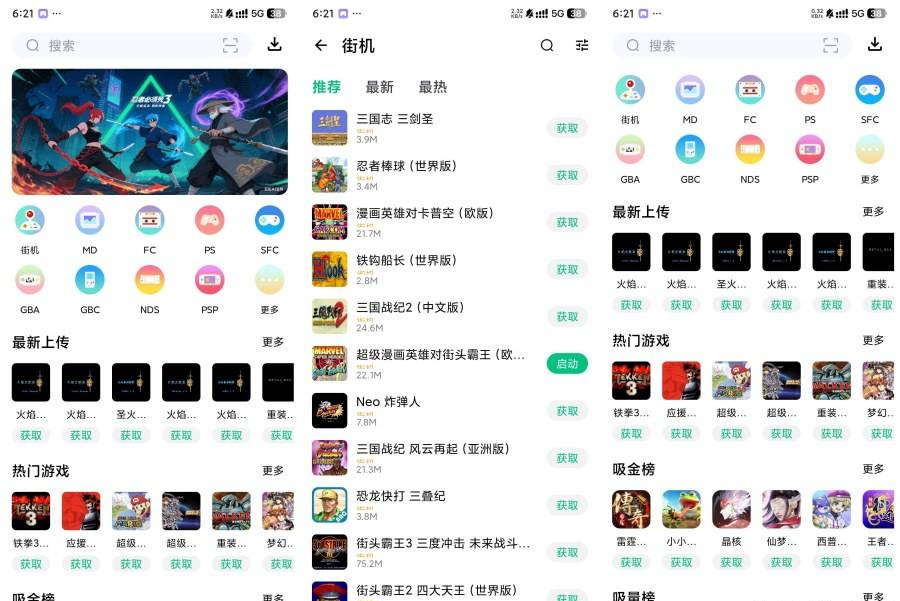Switch to the 最新 tab

tap(380, 87)
